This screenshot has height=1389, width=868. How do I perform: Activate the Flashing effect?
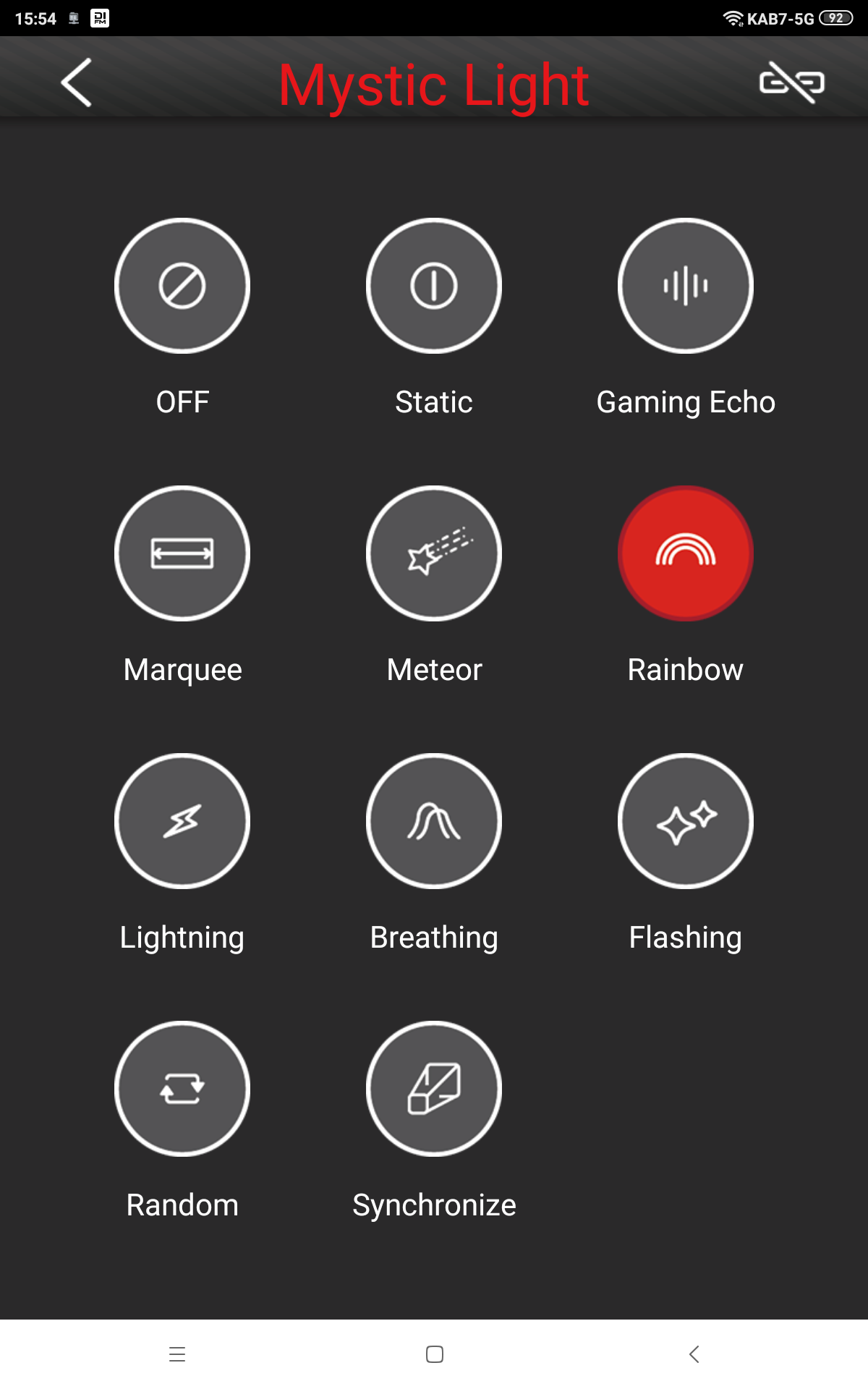685,821
